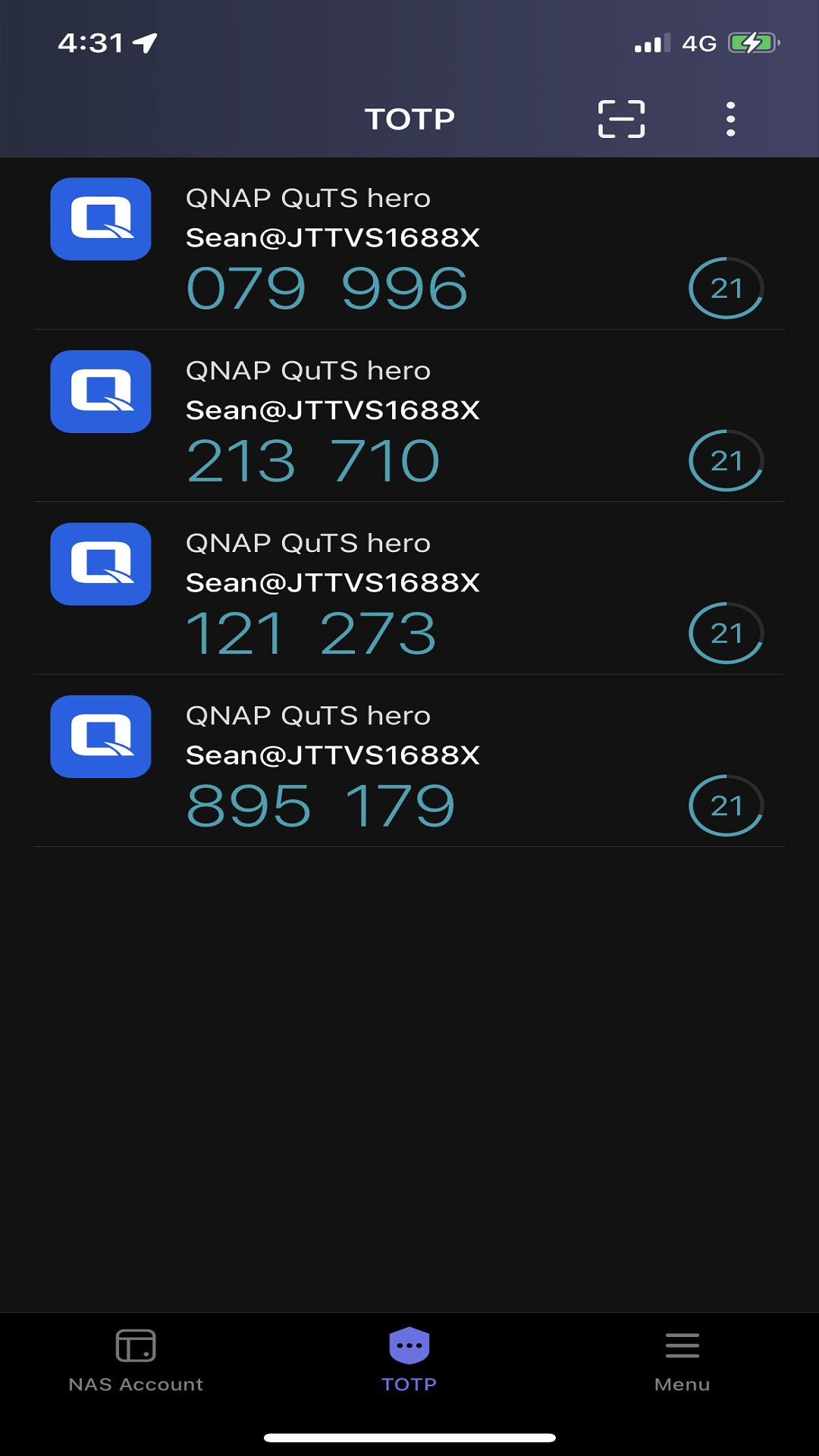
Task: Tap the Sean@JTTVS1688X account name
Action: [x=334, y=237]
